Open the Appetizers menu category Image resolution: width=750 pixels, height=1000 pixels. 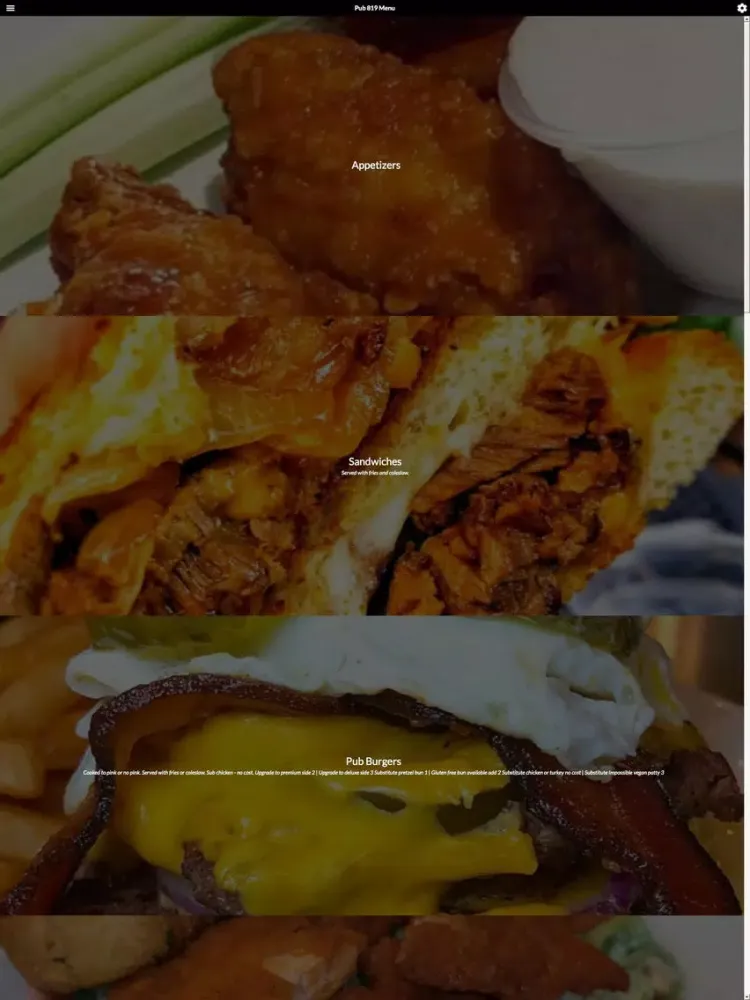(375, 165)
